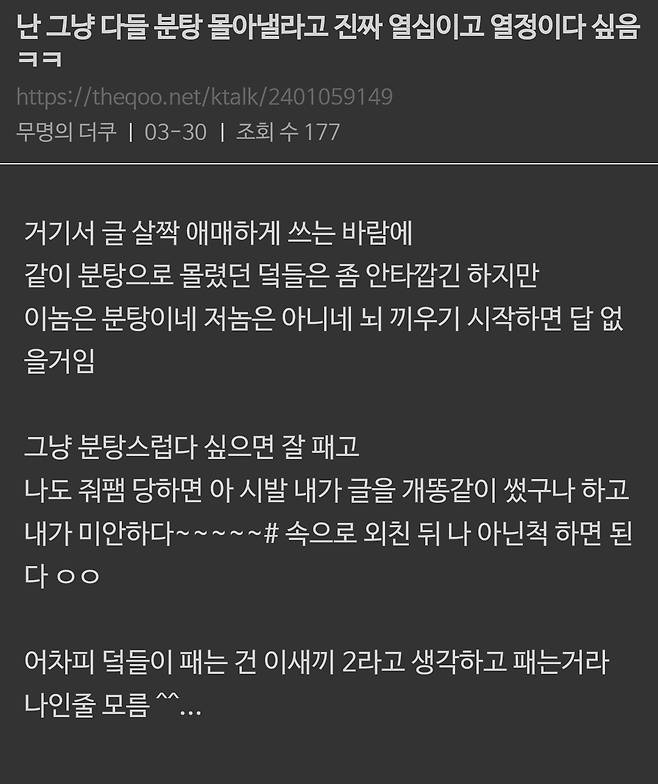Open the theqoo.net/ktalk post URL link
The height and width of the screenshot is (784, 658).
click(x=204, y=97)
